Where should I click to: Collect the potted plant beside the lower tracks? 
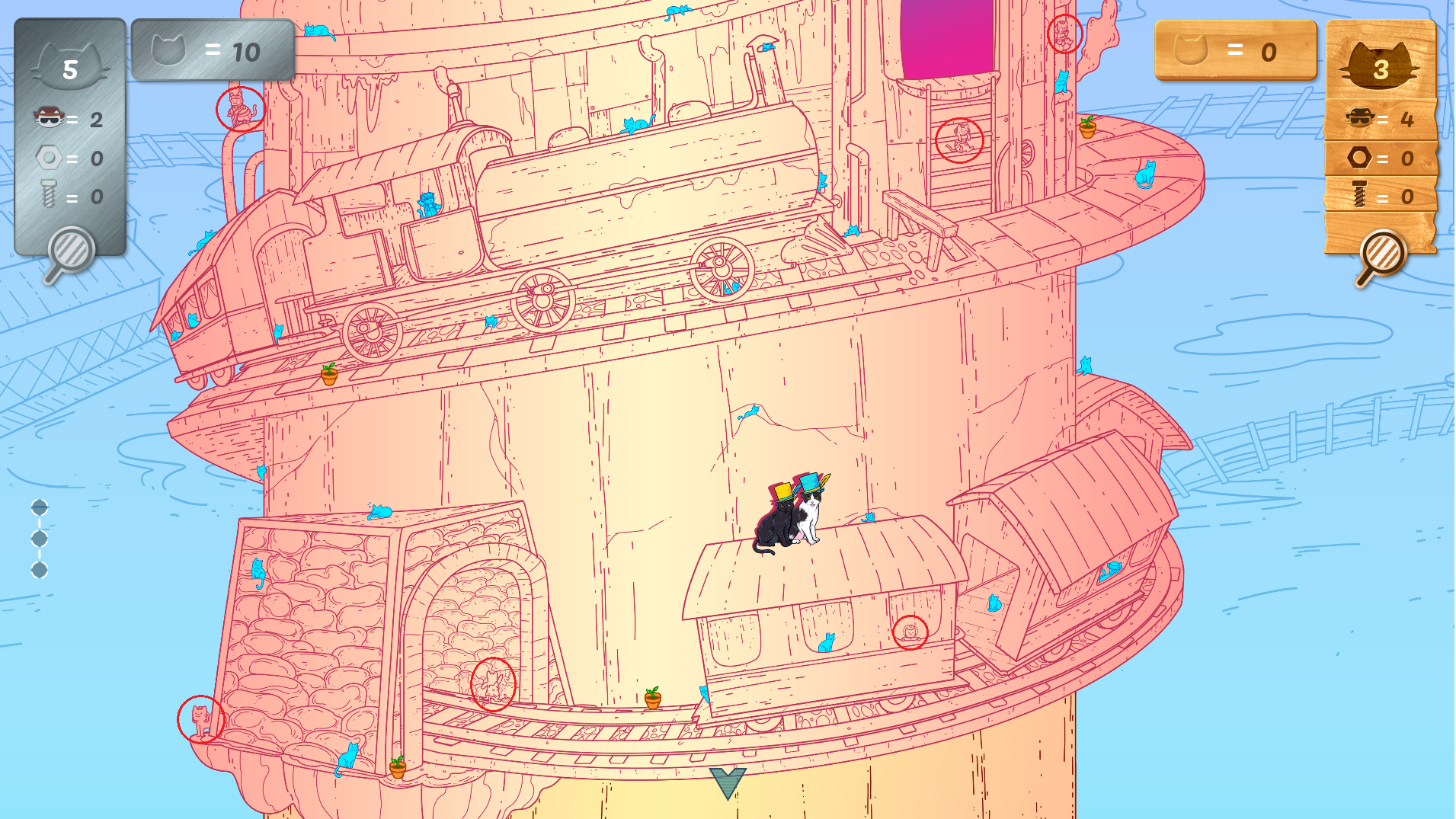(653, 698)
